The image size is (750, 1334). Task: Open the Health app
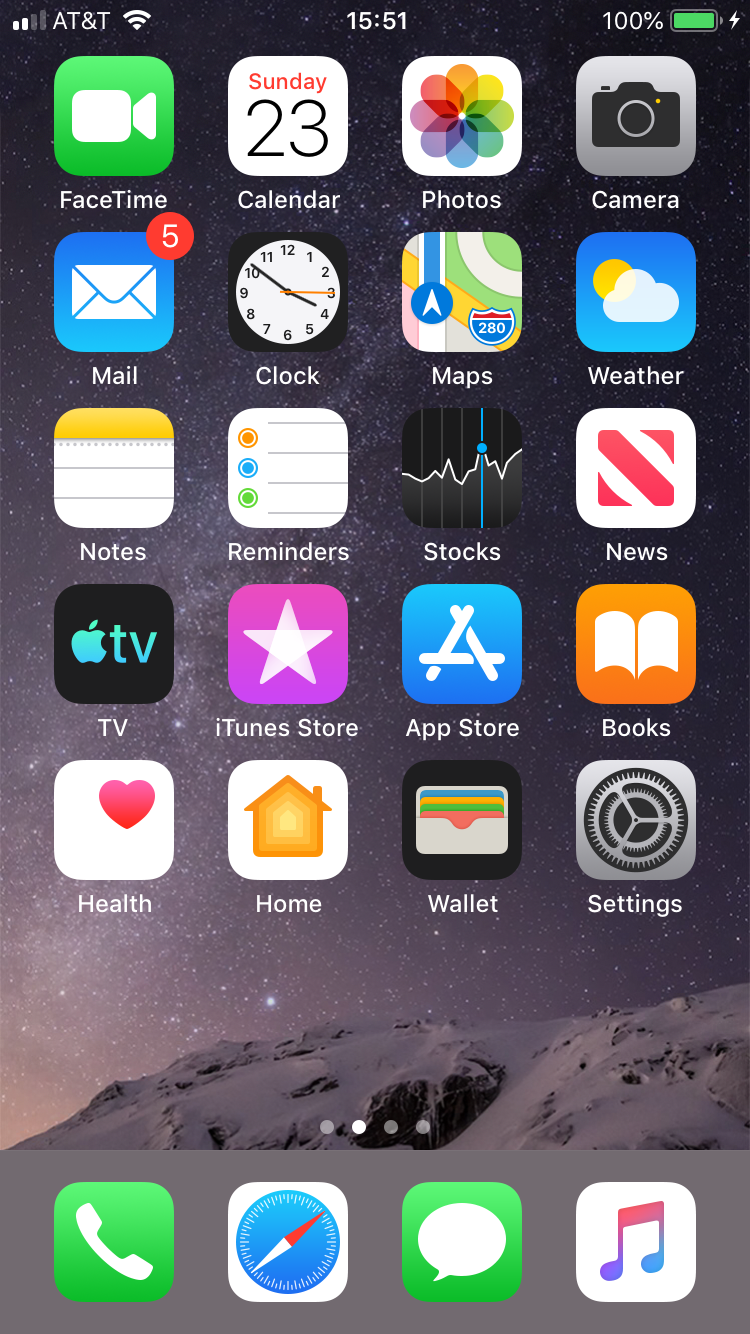point(113,820)
